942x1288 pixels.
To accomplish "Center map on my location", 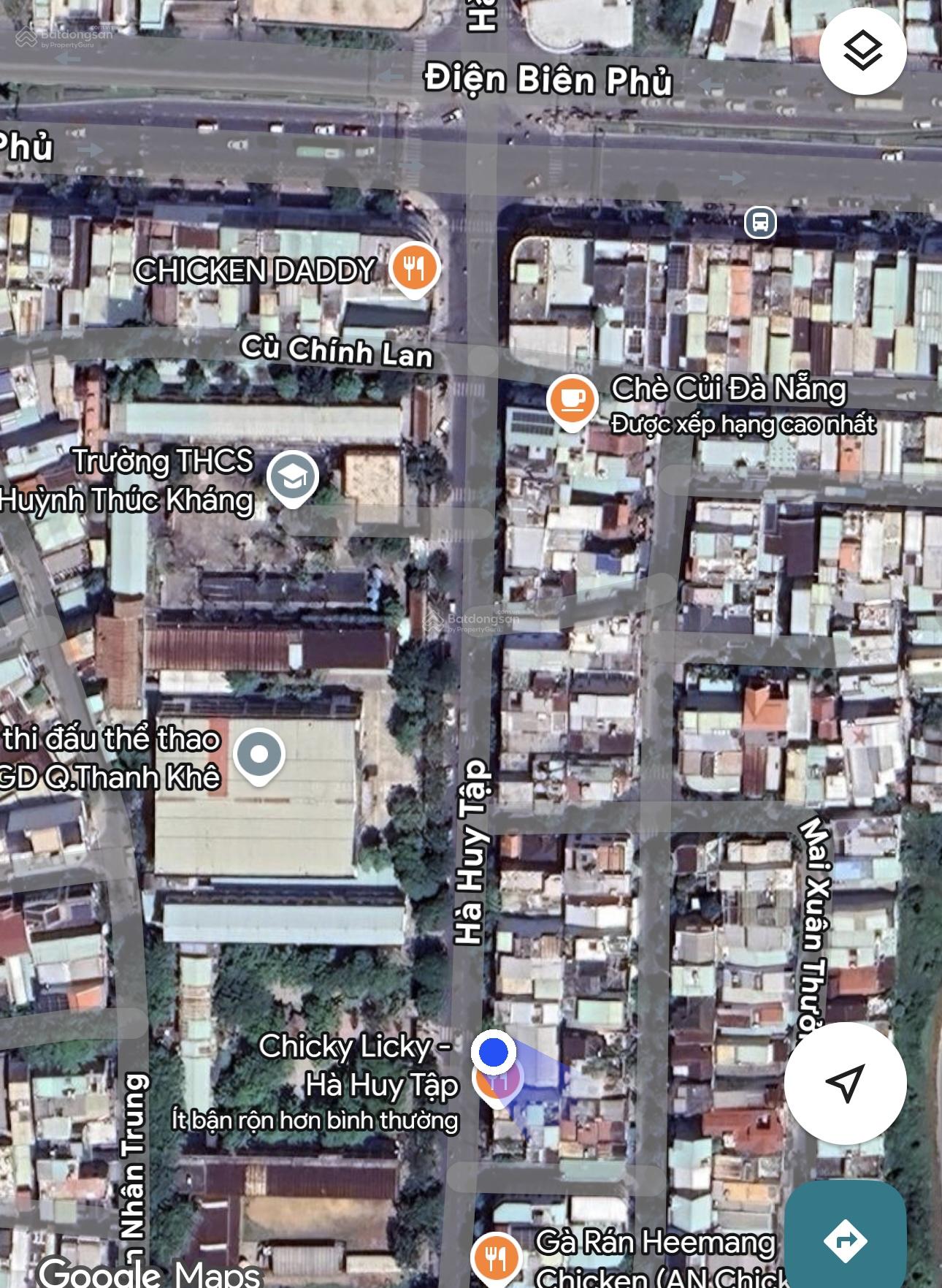I will 845,1083.
